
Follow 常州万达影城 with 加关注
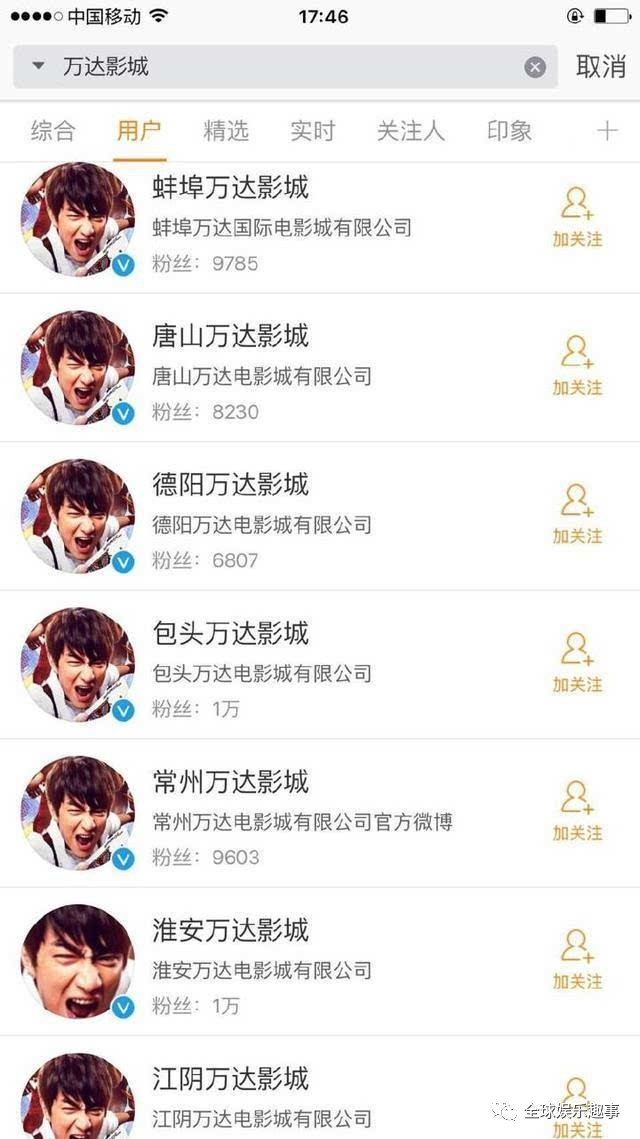pos(577,812)
